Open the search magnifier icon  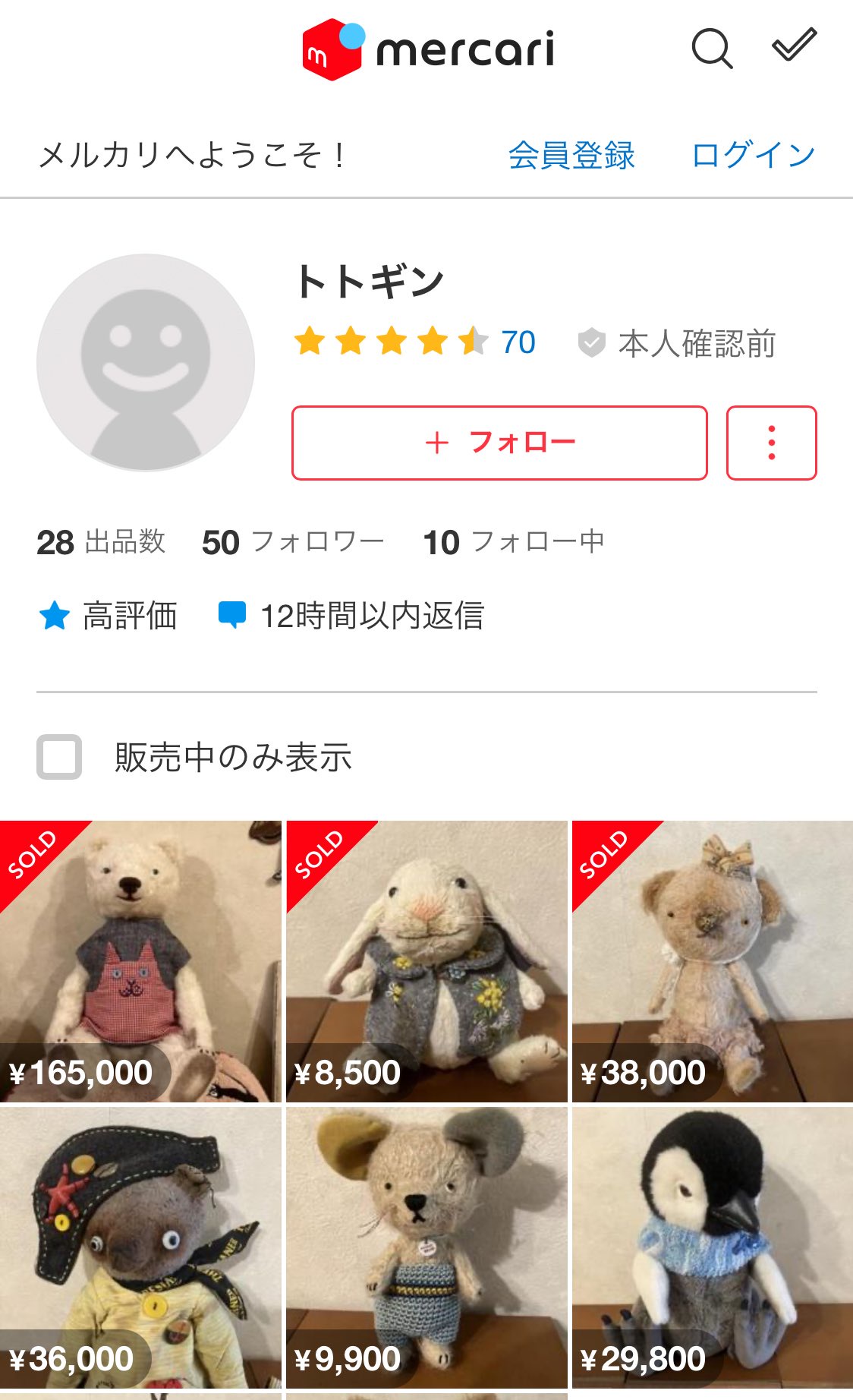point(712,49)
